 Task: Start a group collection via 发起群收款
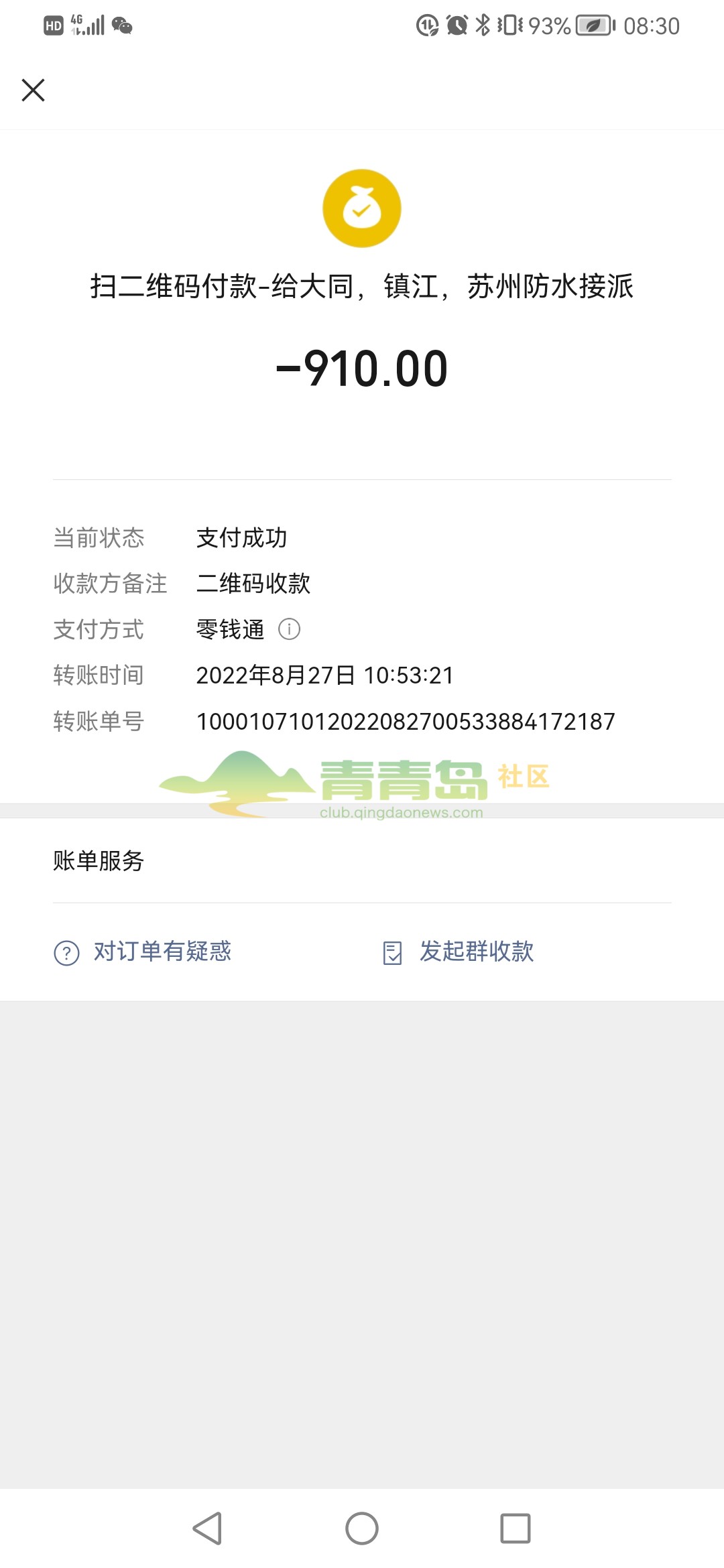(x=459, y=952)
